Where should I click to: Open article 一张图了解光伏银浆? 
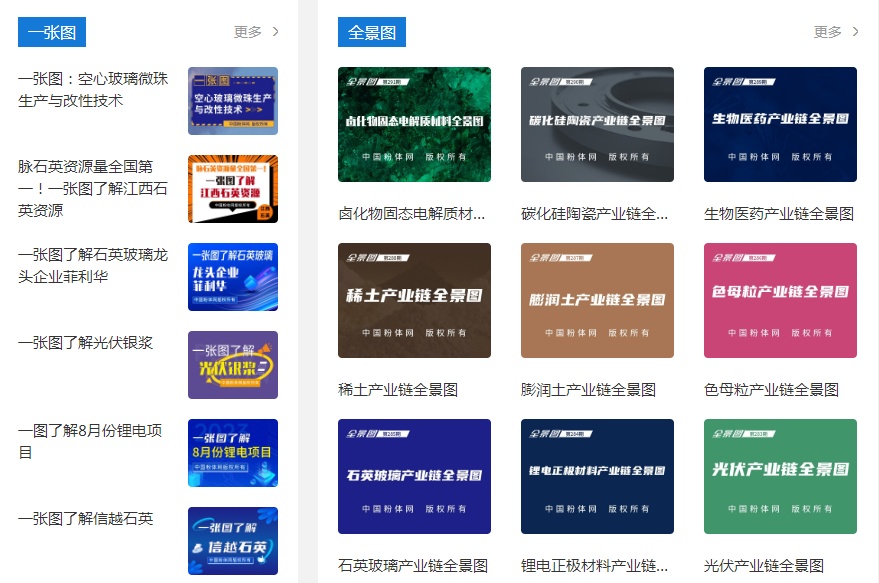pyautogui.click(x=86, y=343)
